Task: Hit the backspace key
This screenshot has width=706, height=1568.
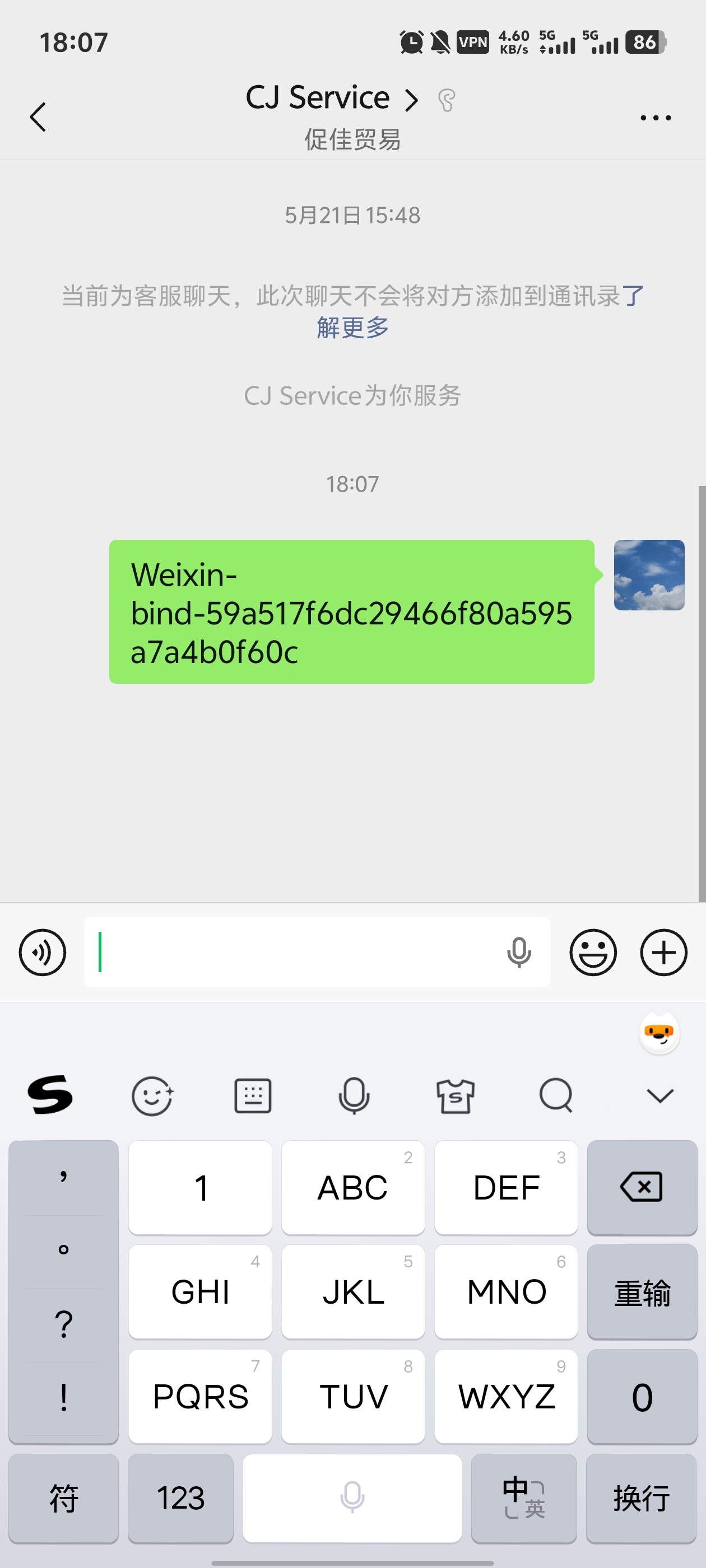Action: (x=642, y=1187)
